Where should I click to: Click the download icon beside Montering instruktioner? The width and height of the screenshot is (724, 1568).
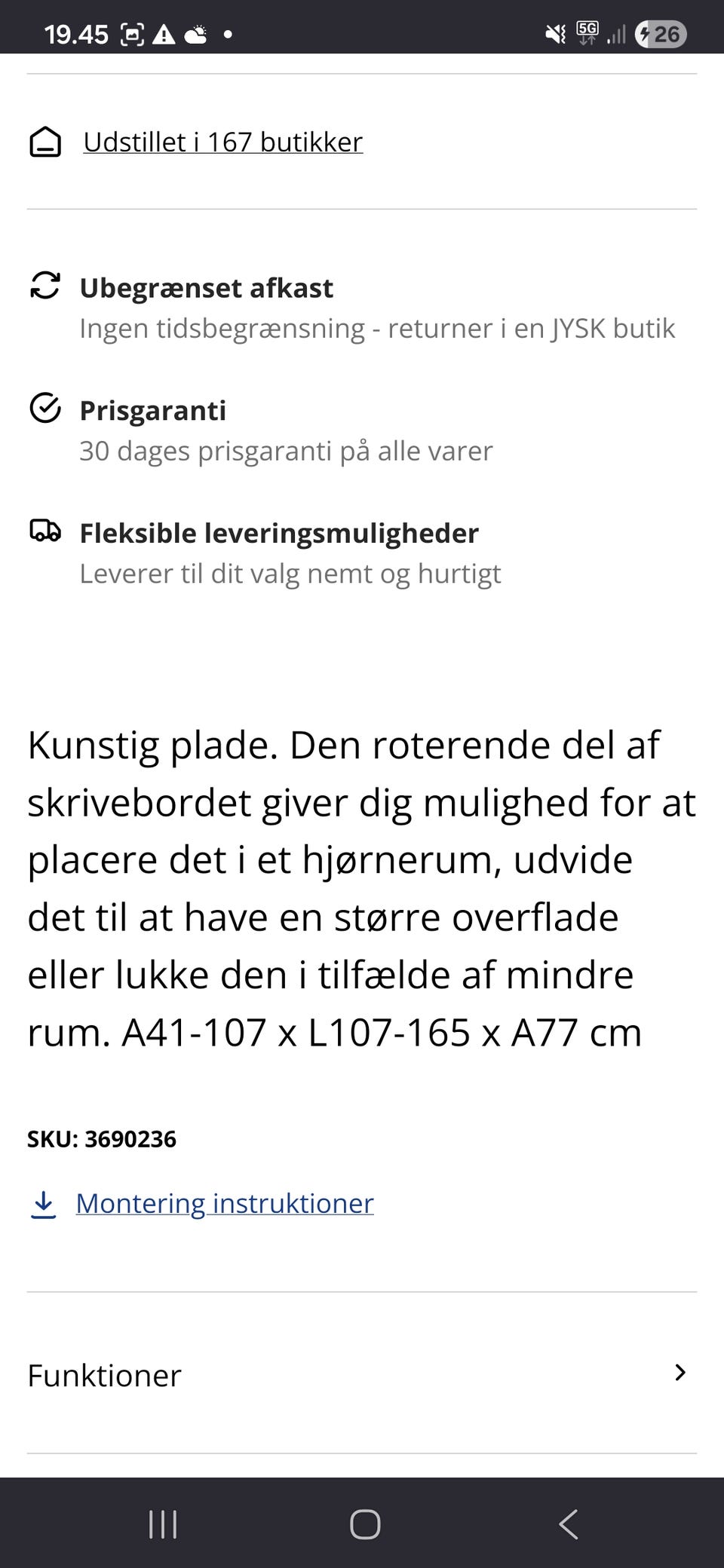45,1203
